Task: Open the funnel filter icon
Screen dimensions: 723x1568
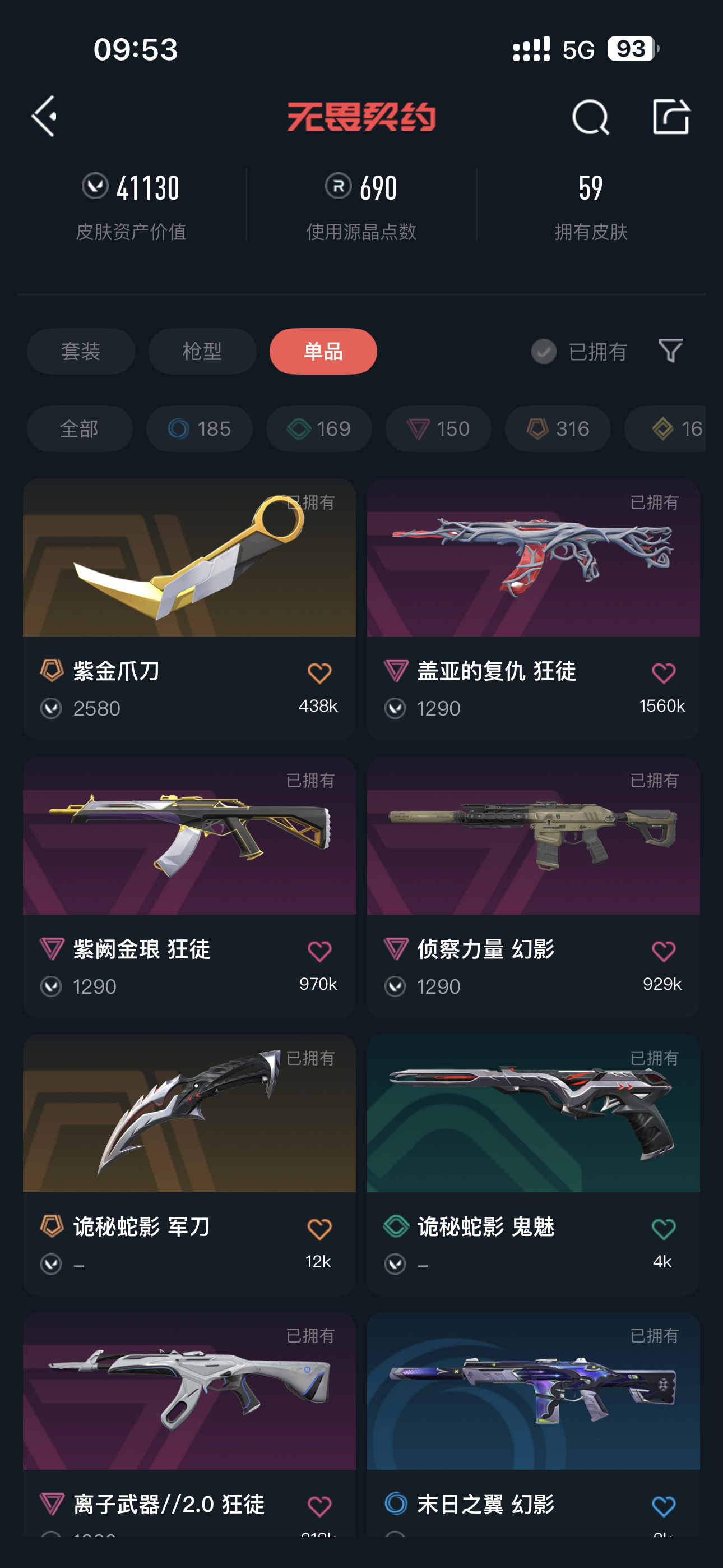Action: click(x=671, y=351)
